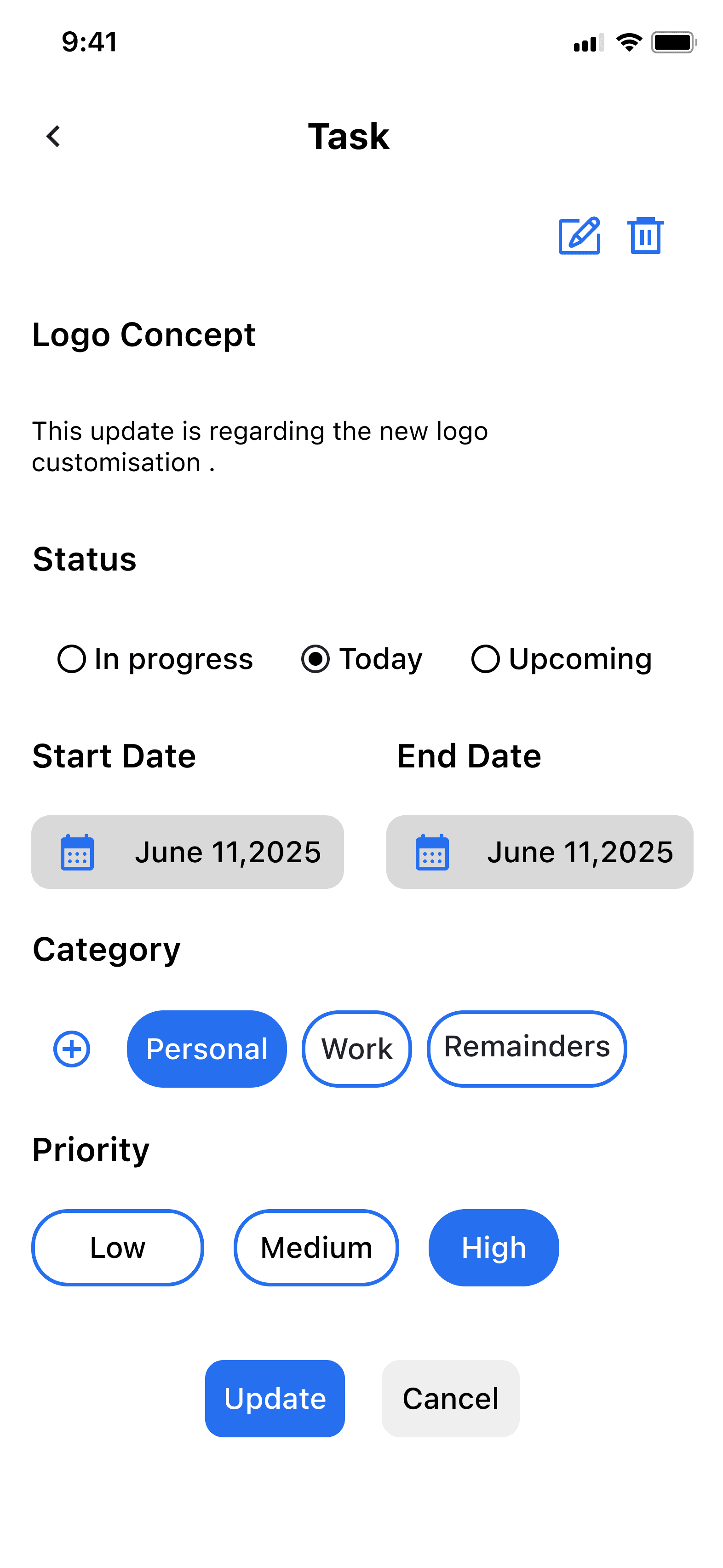Image resolution: width=723 pixels, height=1568 pixels.
Task: Tap the Update button
Action: [275, 1398]
